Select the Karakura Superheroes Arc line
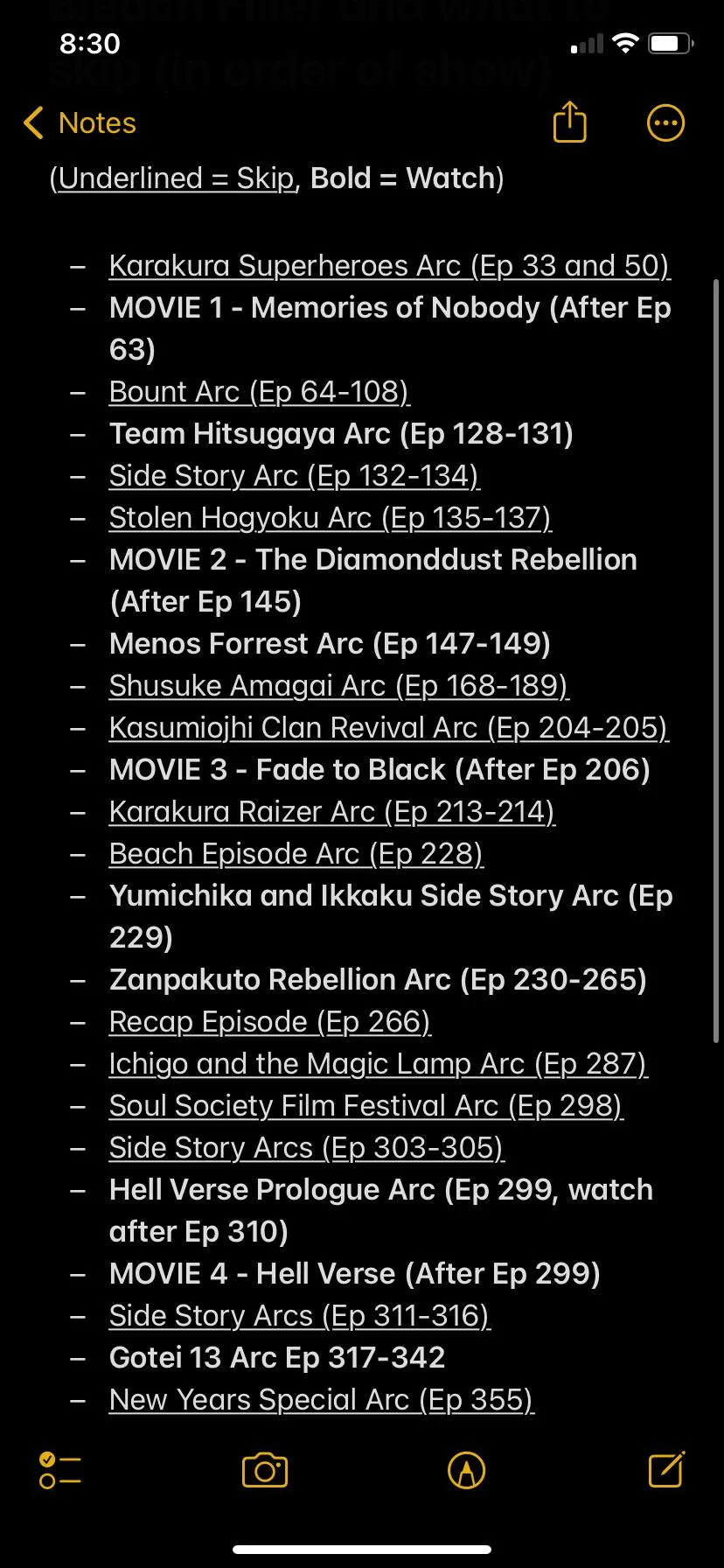This screenshot has height=1568, width=724. point(389,265)
